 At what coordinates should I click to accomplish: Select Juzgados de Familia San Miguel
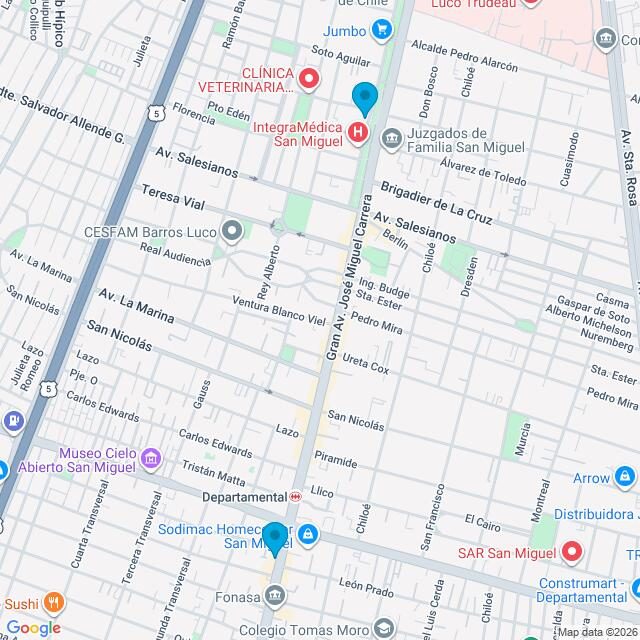tap(392, 137)
